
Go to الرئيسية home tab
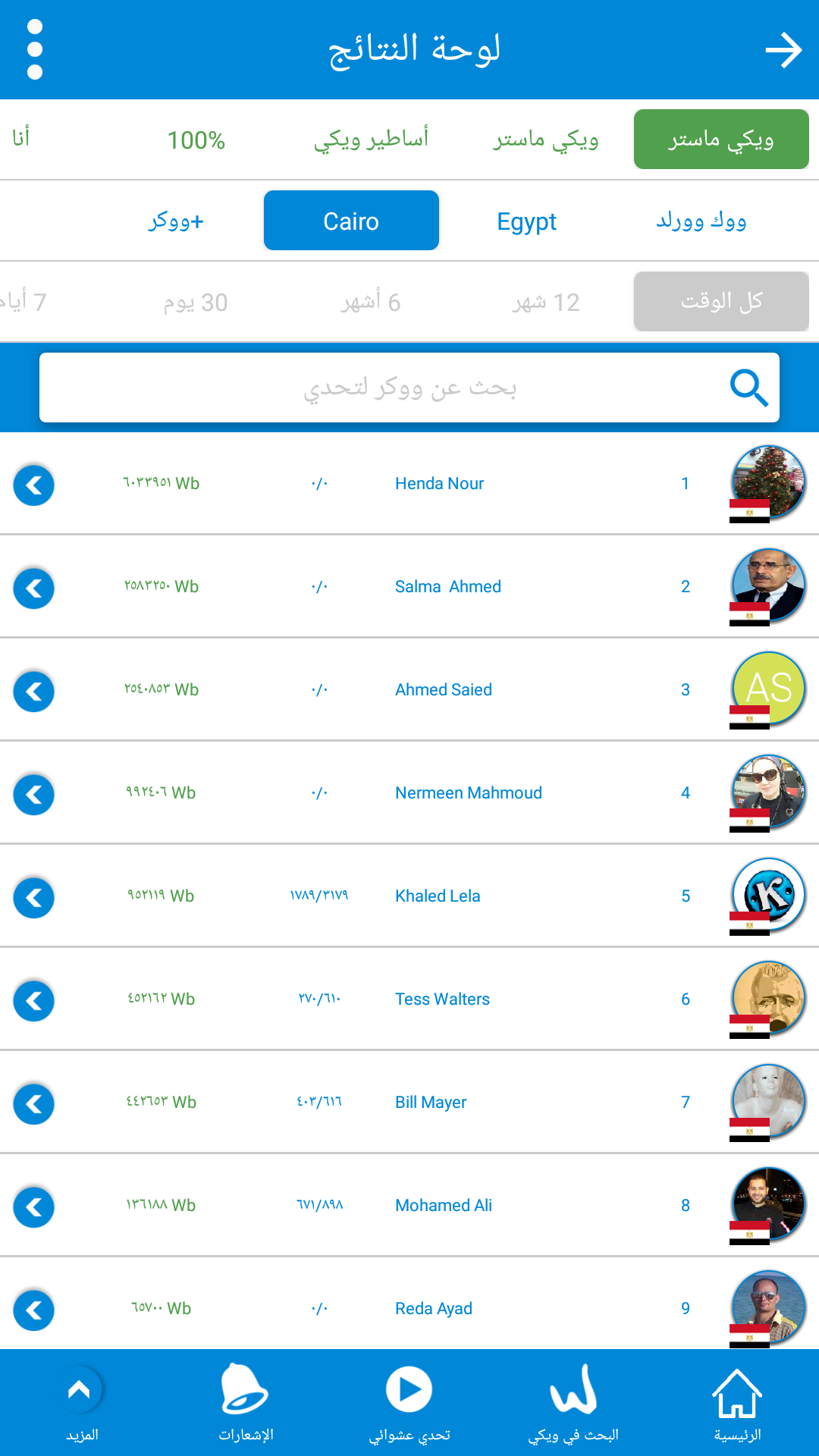(x=737, y=1404)
